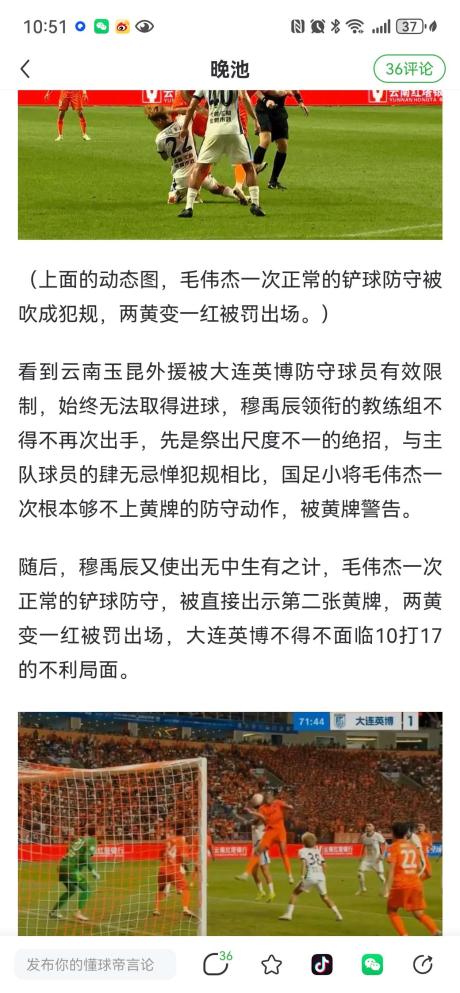This screenshot has width=460, height=993.
Task: Go back using the top-left arrow
Action: pyautogui.click(x=25, y=69)
